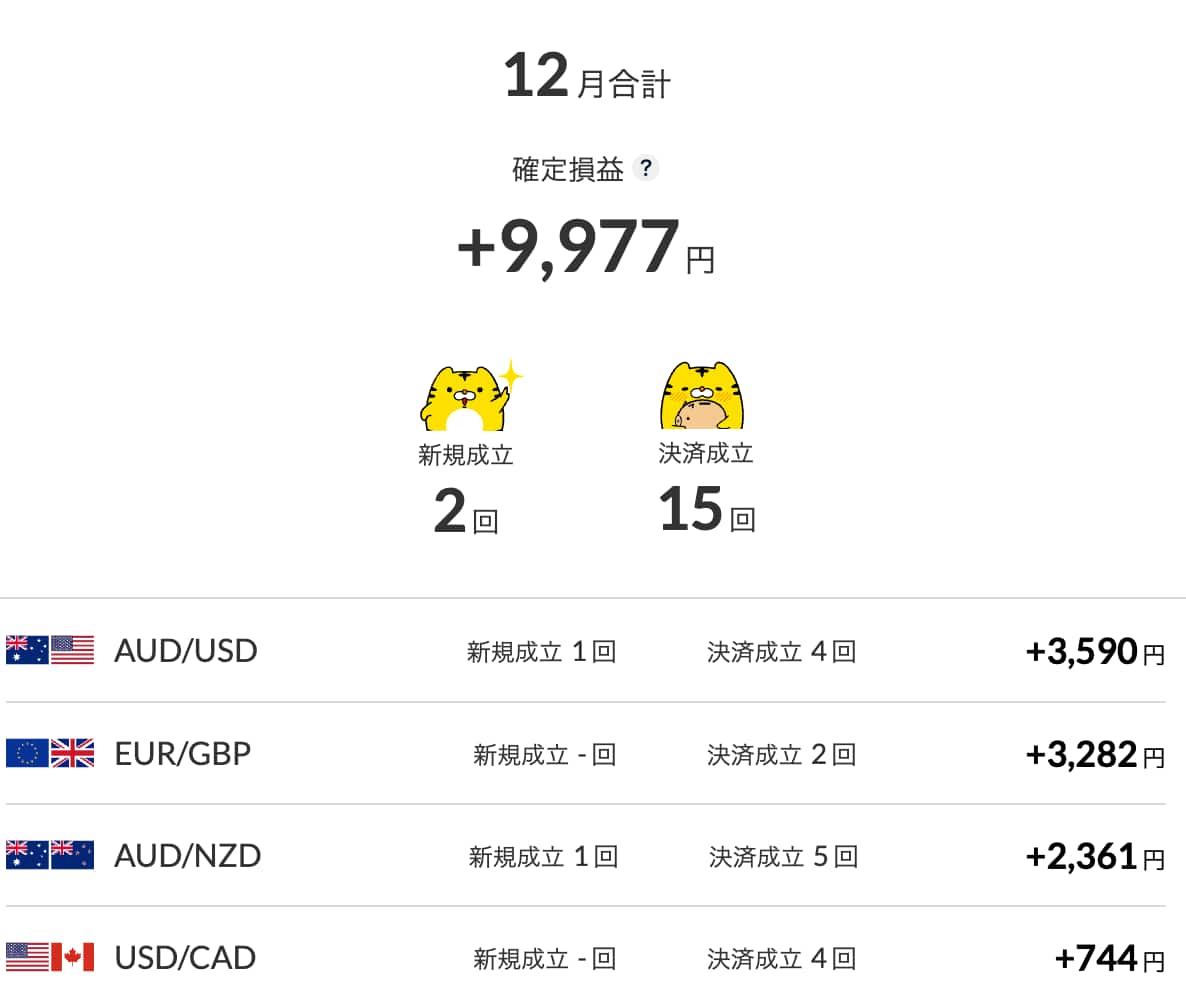1186x1000 pixels.
Task: Open the 確定損益 help question mark
Action: tap(646, 169)
